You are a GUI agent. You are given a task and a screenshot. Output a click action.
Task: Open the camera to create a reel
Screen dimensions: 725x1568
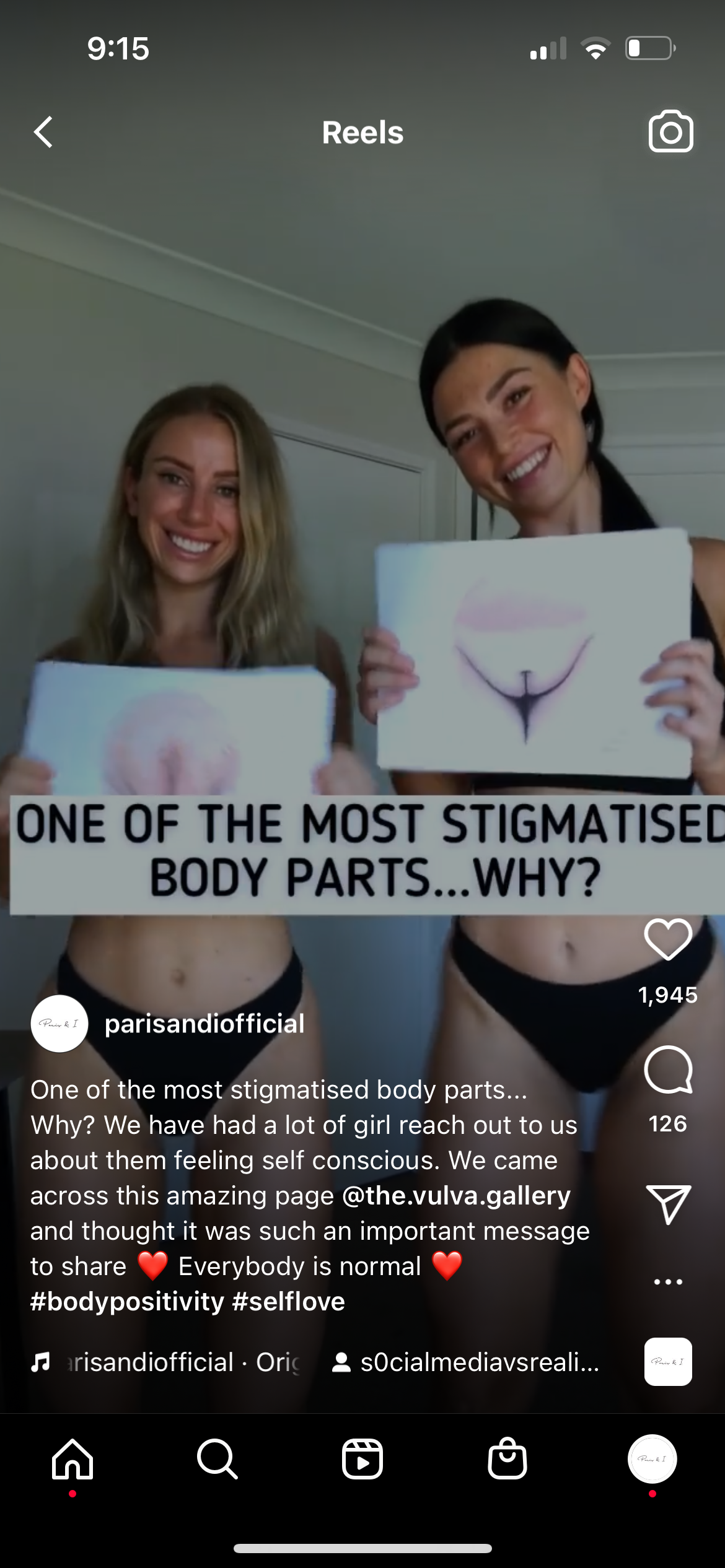point(670,132)
